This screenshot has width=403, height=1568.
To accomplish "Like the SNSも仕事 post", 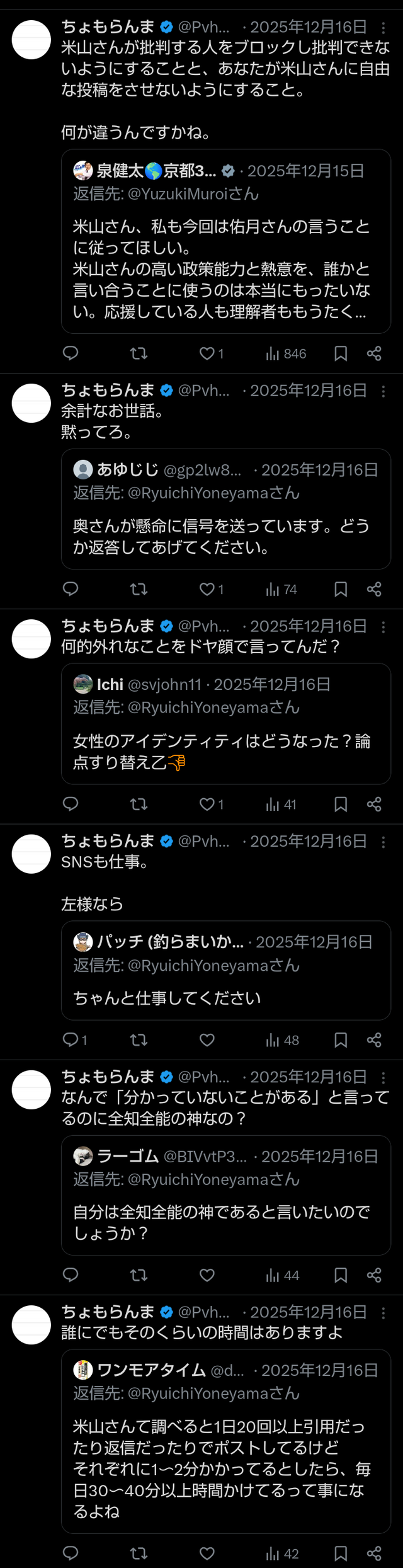I will [207, 1040].
